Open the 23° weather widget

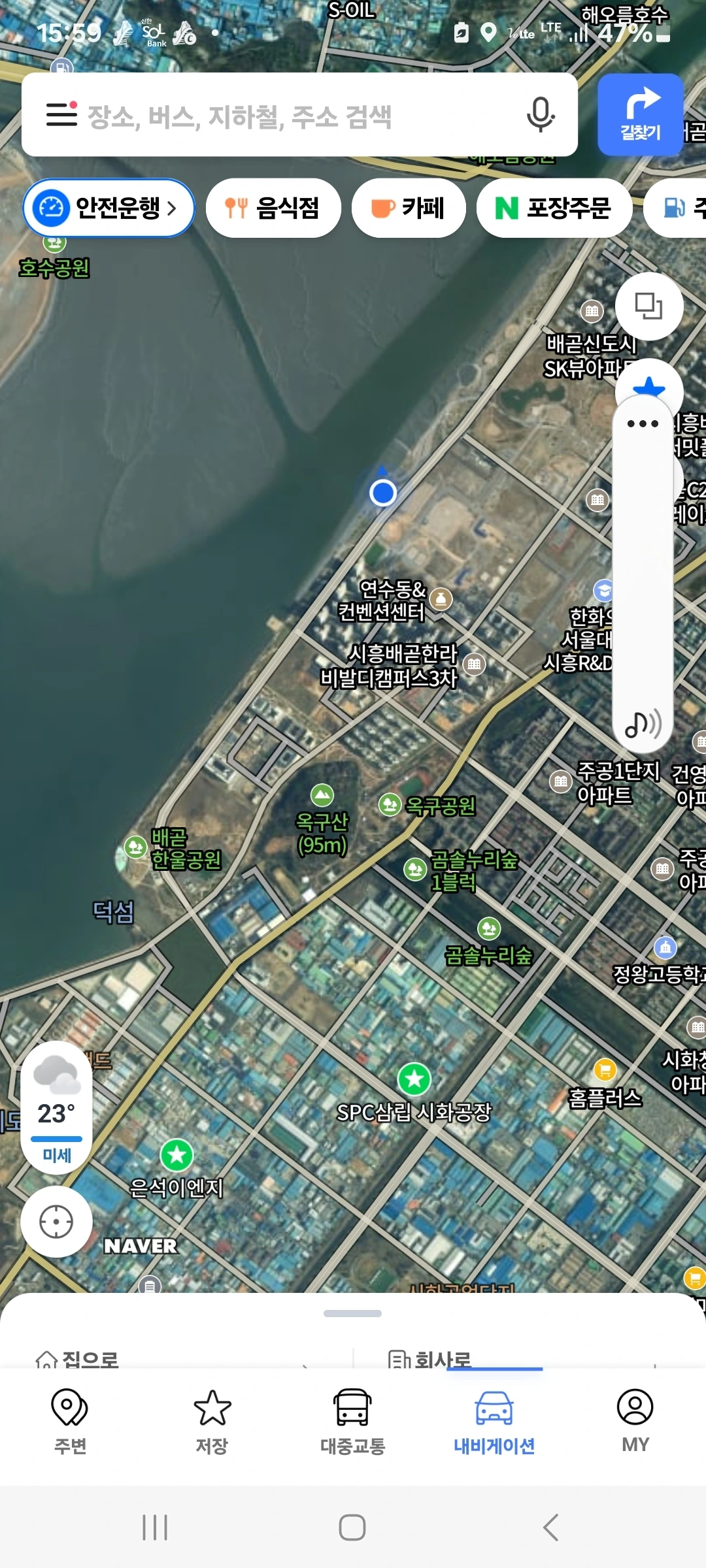56,1108
